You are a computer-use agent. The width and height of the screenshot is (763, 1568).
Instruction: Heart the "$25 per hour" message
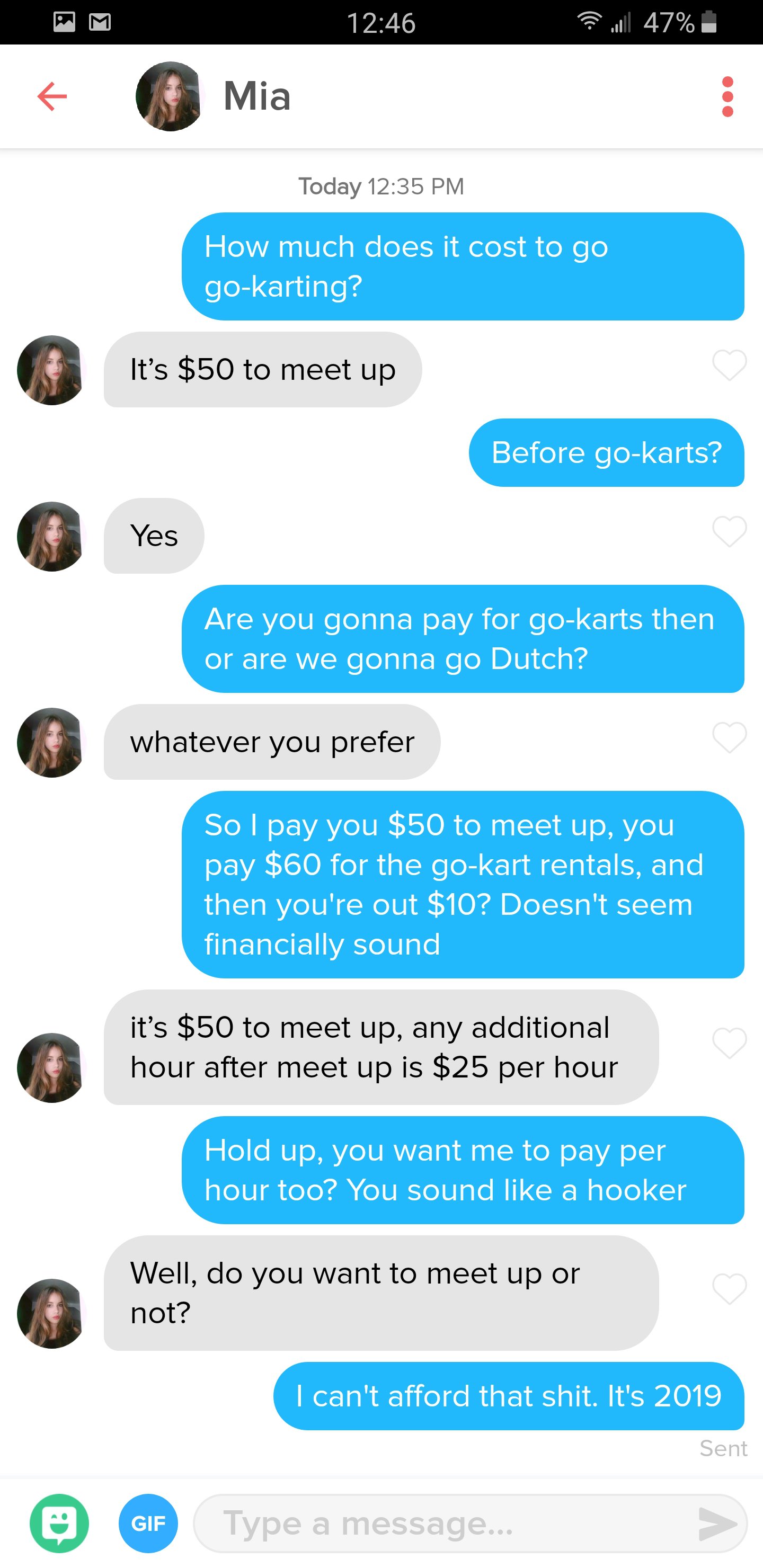729,1043
